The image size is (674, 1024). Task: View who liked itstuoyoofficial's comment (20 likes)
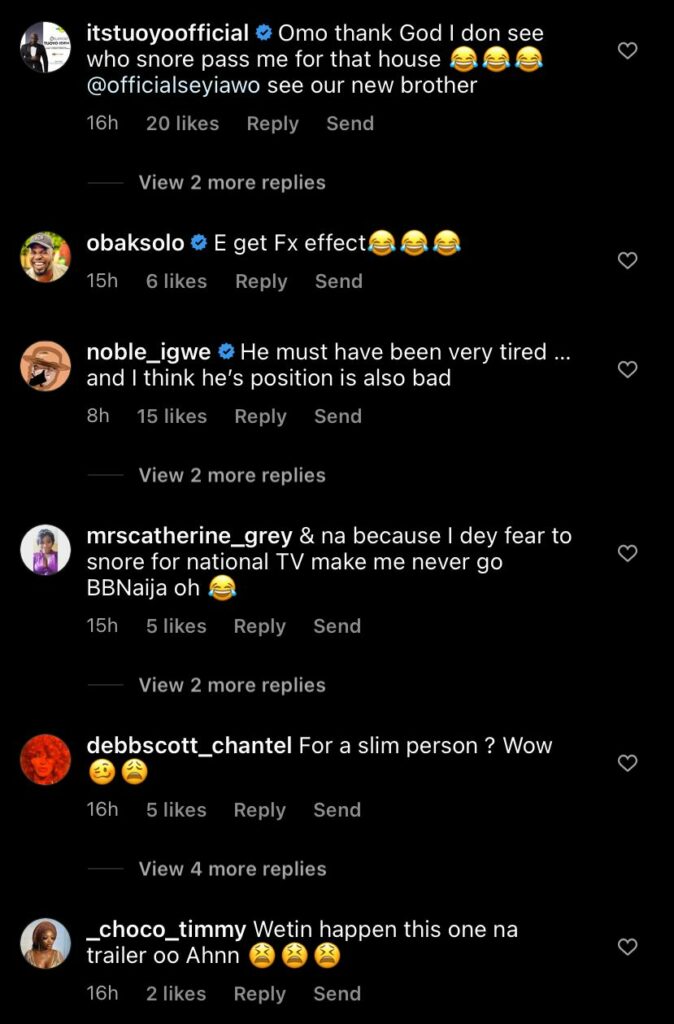182,123
